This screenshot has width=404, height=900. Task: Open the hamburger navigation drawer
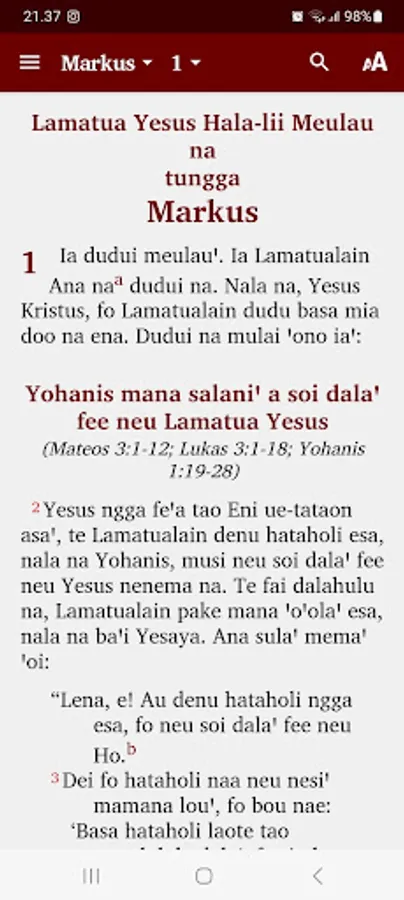[30, 62]
